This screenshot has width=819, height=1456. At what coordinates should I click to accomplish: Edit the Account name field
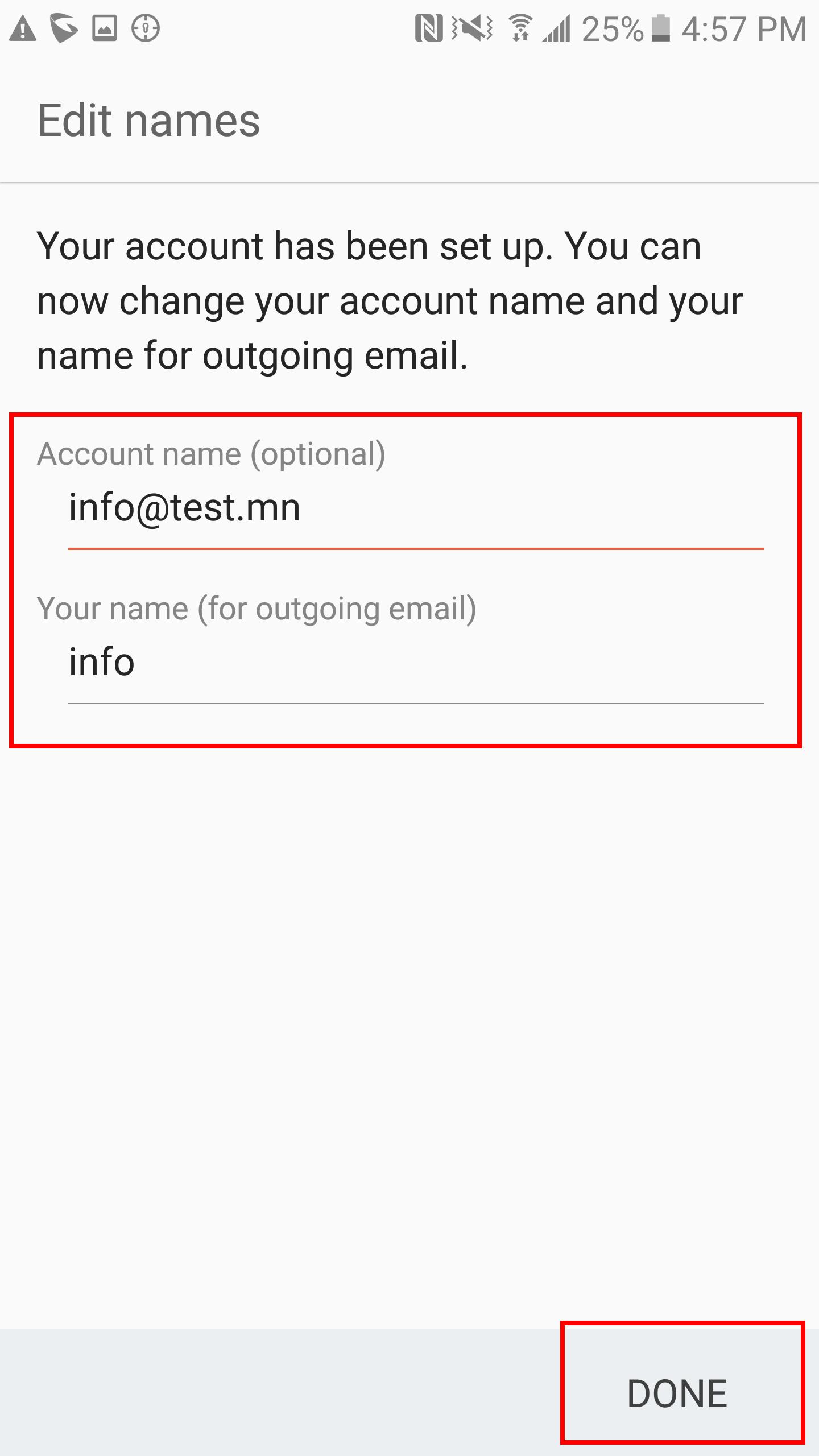[x=416, y=509]
